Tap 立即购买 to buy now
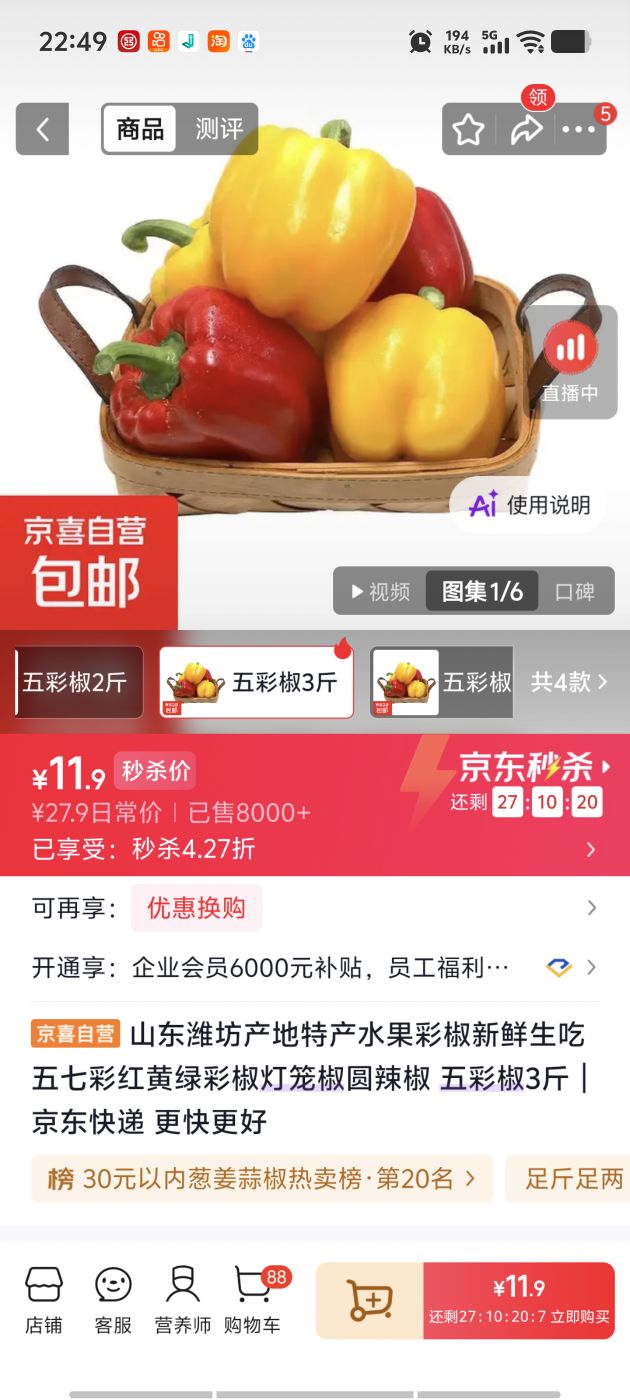This screenshot has height=1400, width=630. click(519, 1301)
